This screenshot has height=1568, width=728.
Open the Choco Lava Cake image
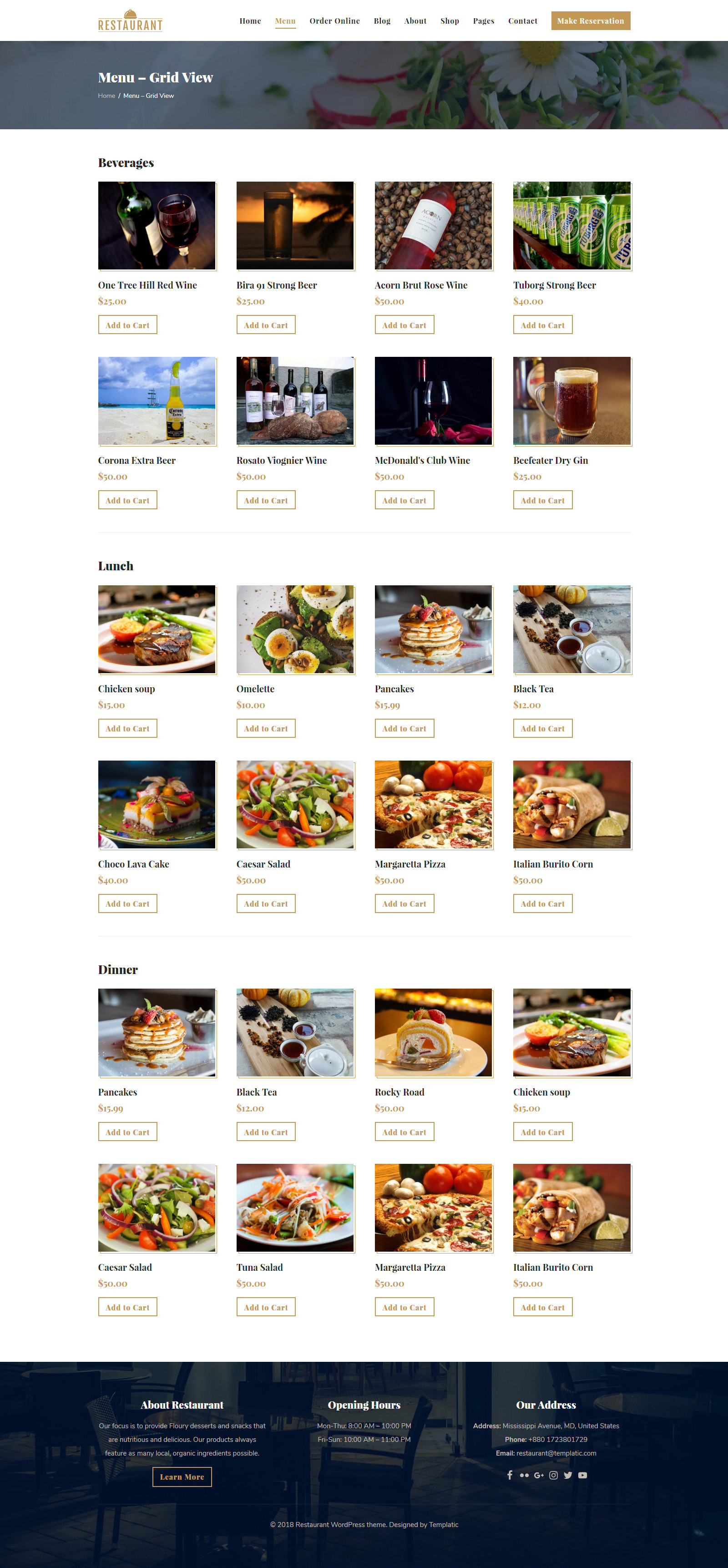(x=157, y=804)
